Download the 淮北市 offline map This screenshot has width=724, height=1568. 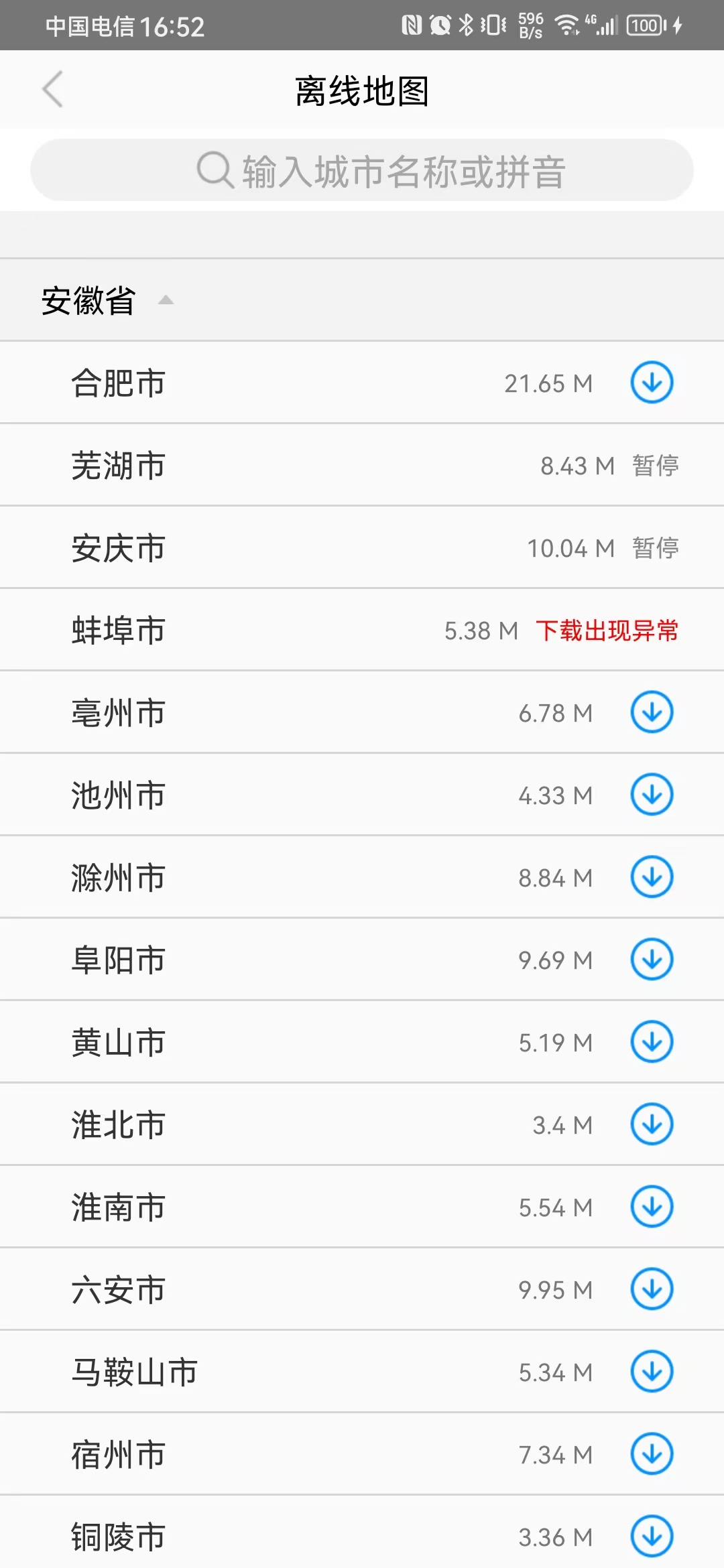click(652, 1124)
